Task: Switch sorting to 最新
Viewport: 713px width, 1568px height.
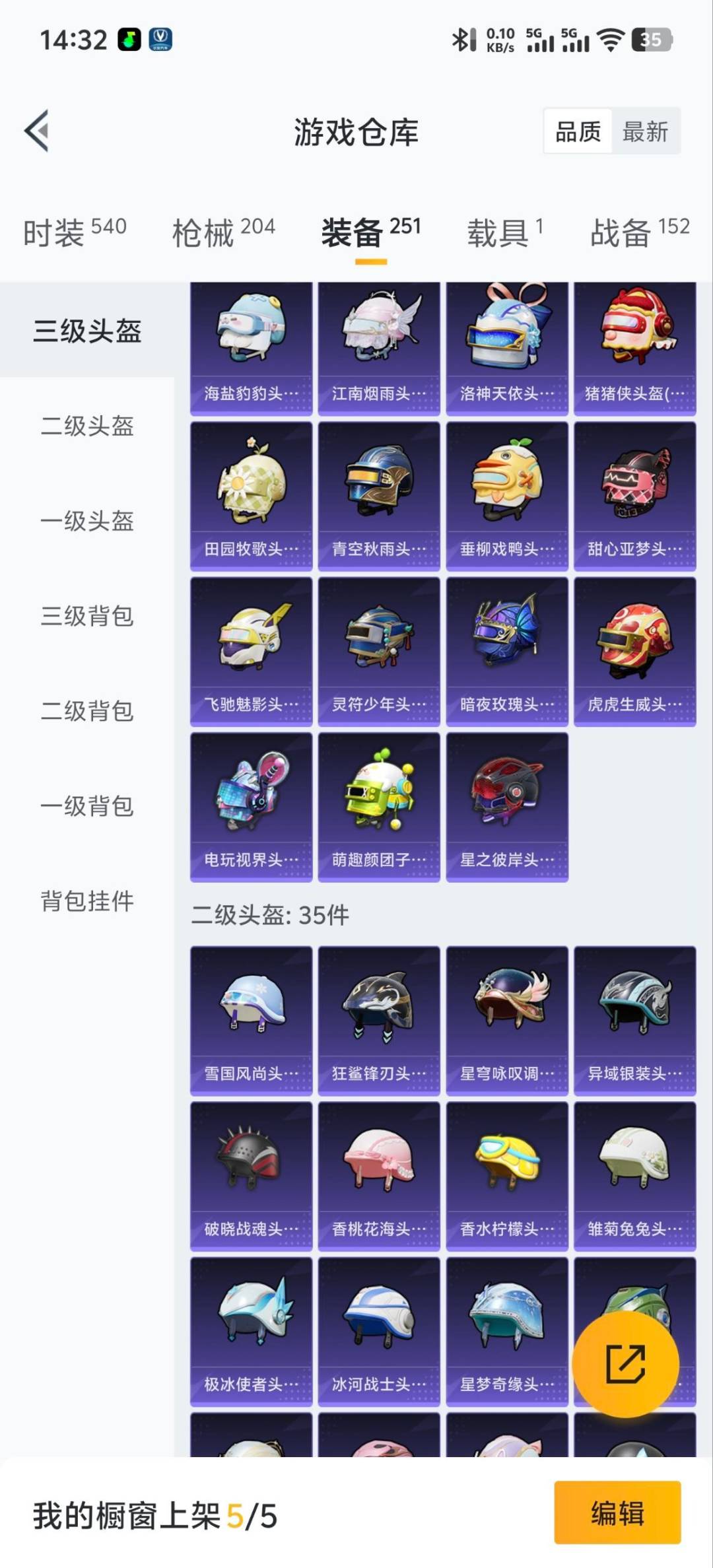Action: pyautogui.click(x=645, y=131)
